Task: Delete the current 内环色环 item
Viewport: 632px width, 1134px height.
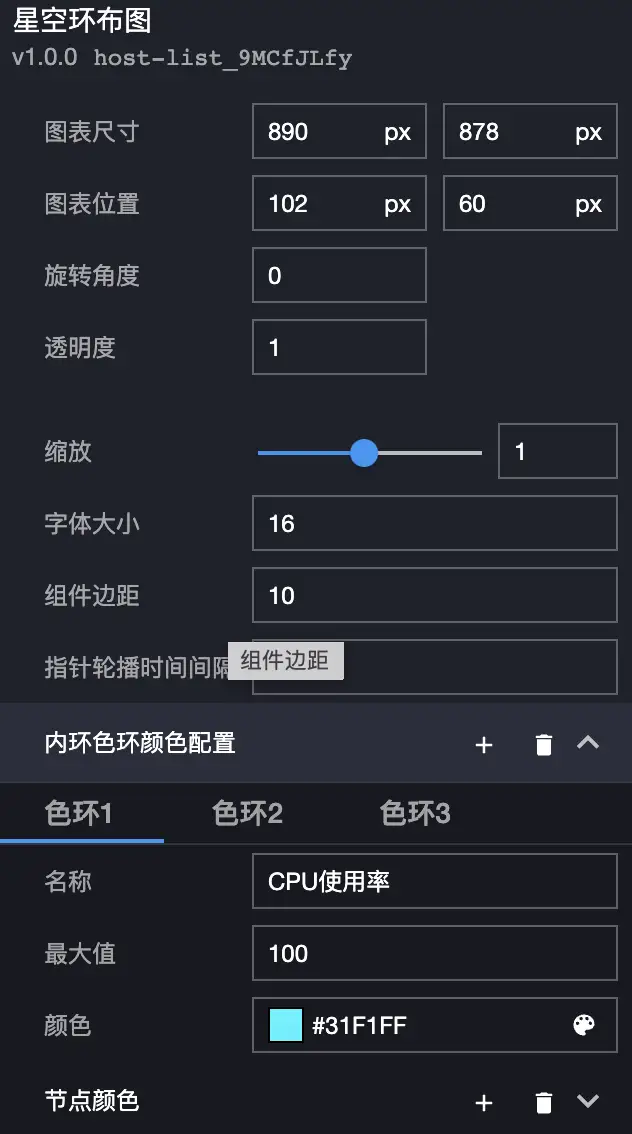Action: (x=543, y=744)
